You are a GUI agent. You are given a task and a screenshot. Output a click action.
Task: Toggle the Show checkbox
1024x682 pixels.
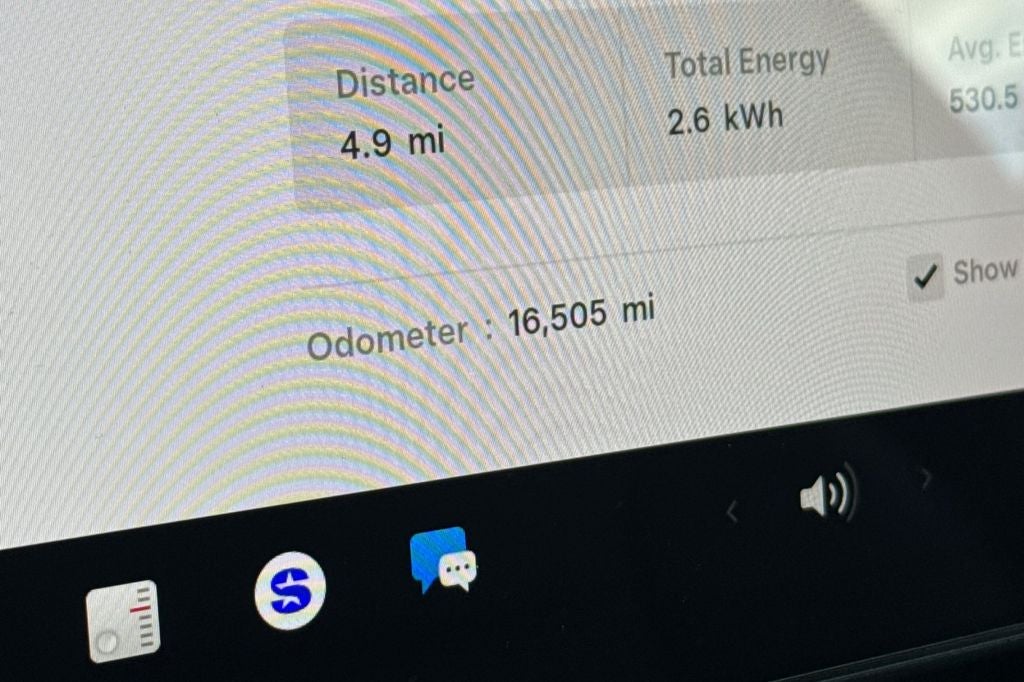pyautogui.click(x=927, y=276)
